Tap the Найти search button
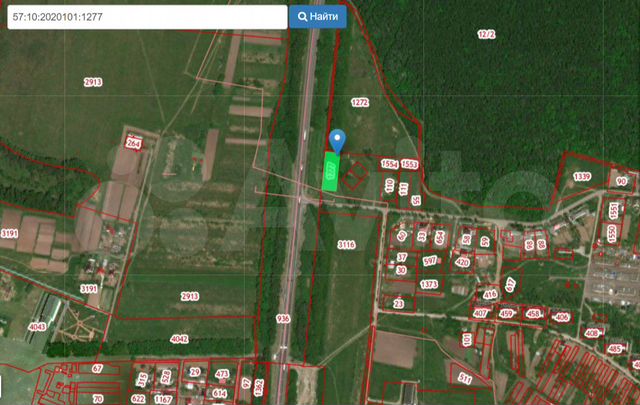Image resolution: width=640 pixels, height=405 pixels. tap(317, 17)
